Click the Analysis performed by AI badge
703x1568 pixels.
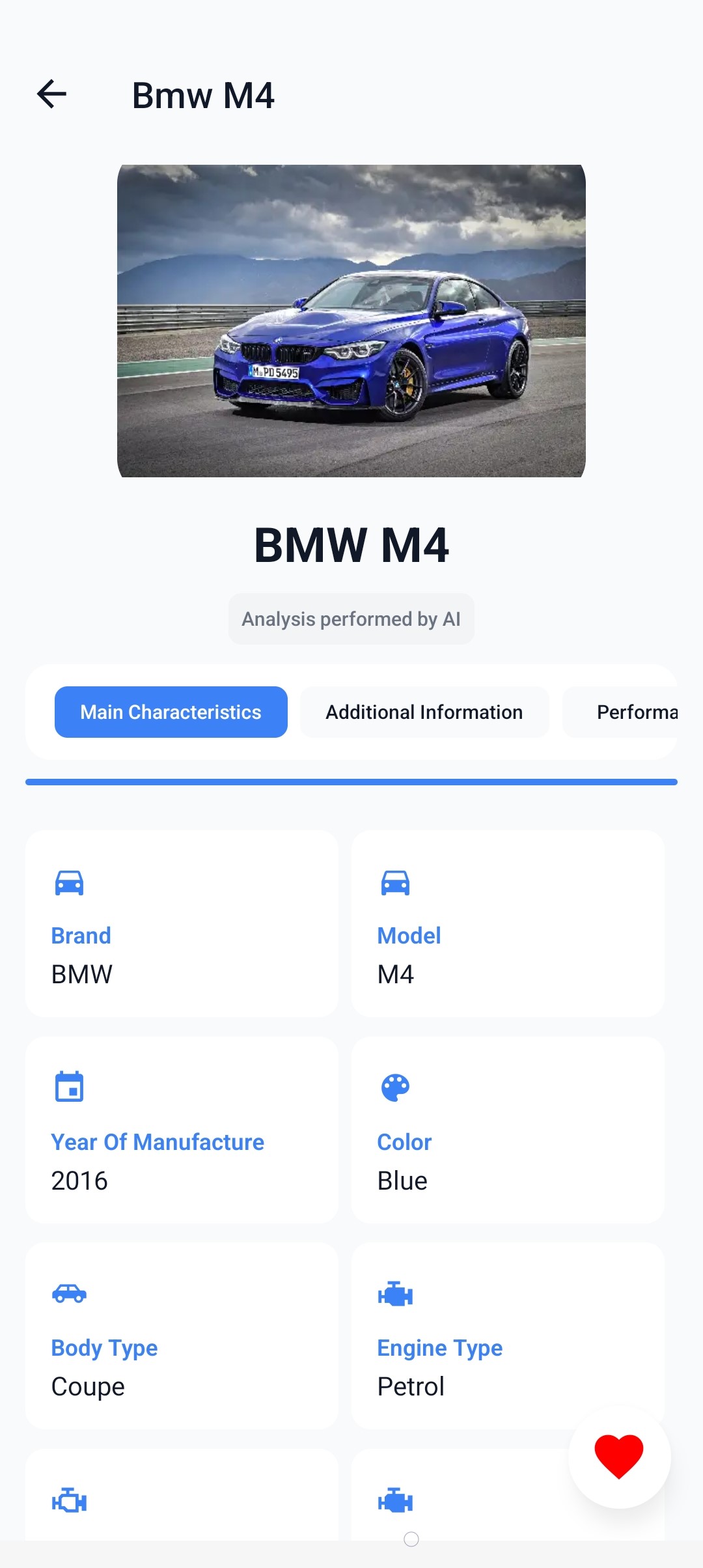(351, 619)
